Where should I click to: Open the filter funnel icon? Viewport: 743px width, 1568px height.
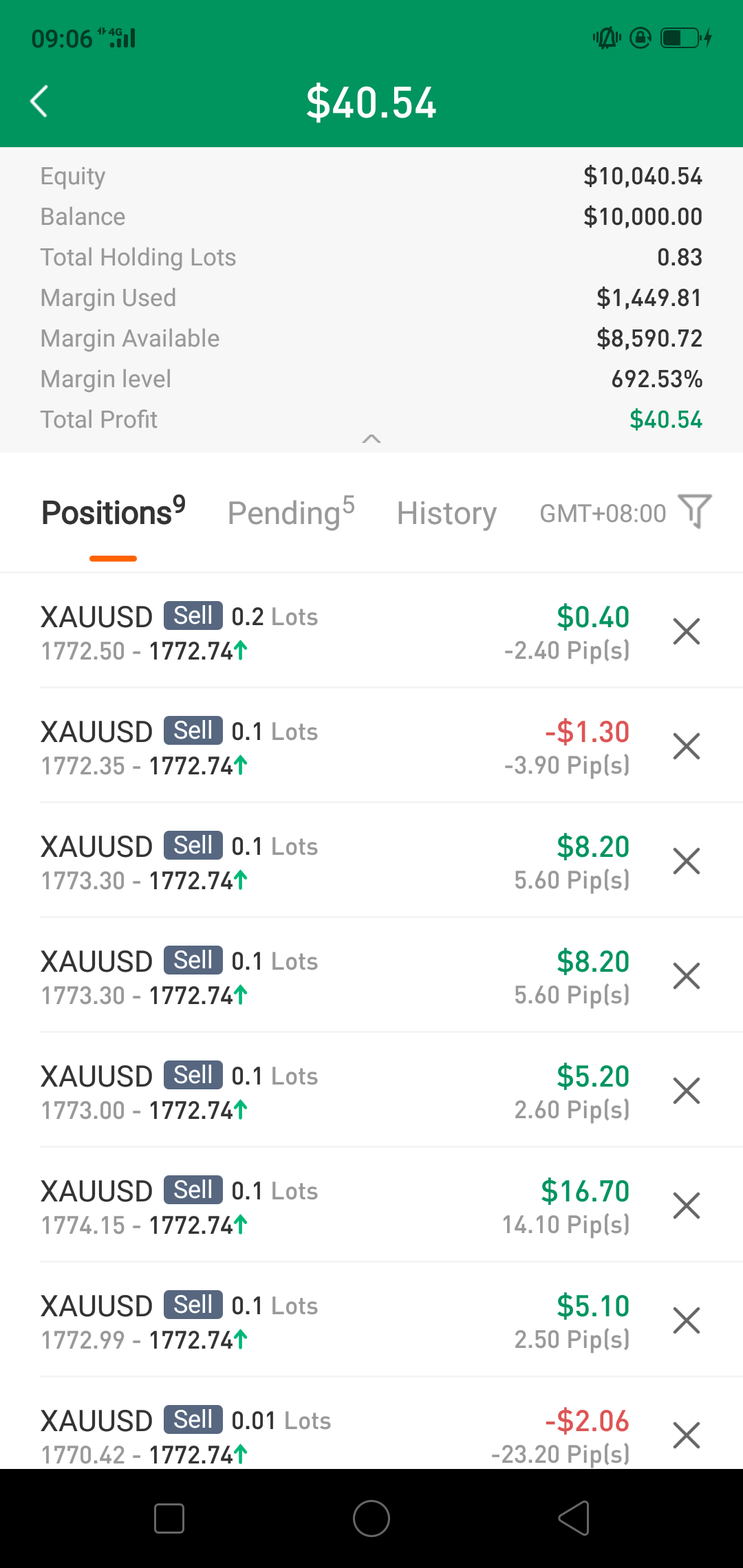click(695, 511)
